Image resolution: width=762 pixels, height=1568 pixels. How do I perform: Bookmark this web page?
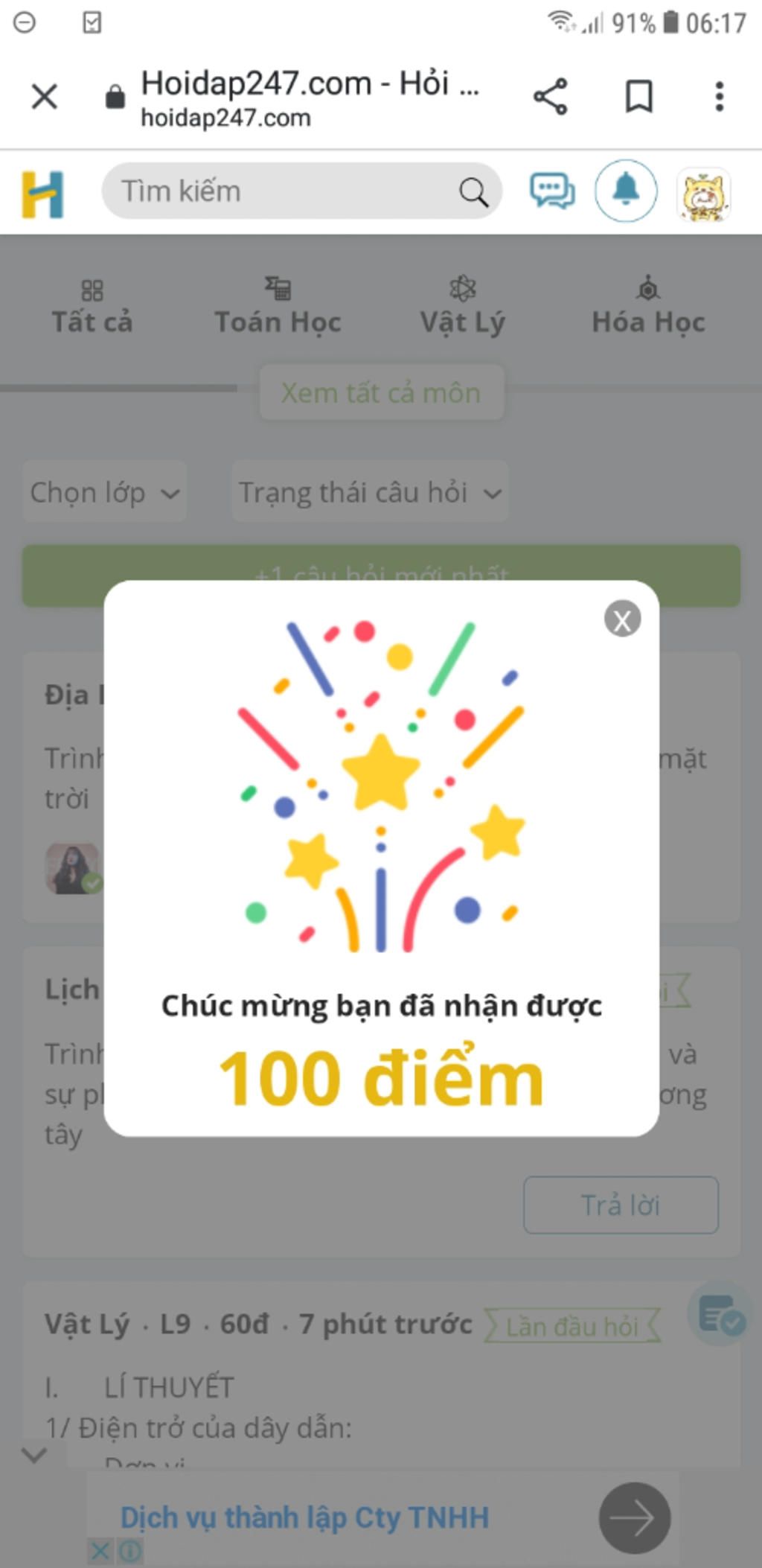pos(638,97)
